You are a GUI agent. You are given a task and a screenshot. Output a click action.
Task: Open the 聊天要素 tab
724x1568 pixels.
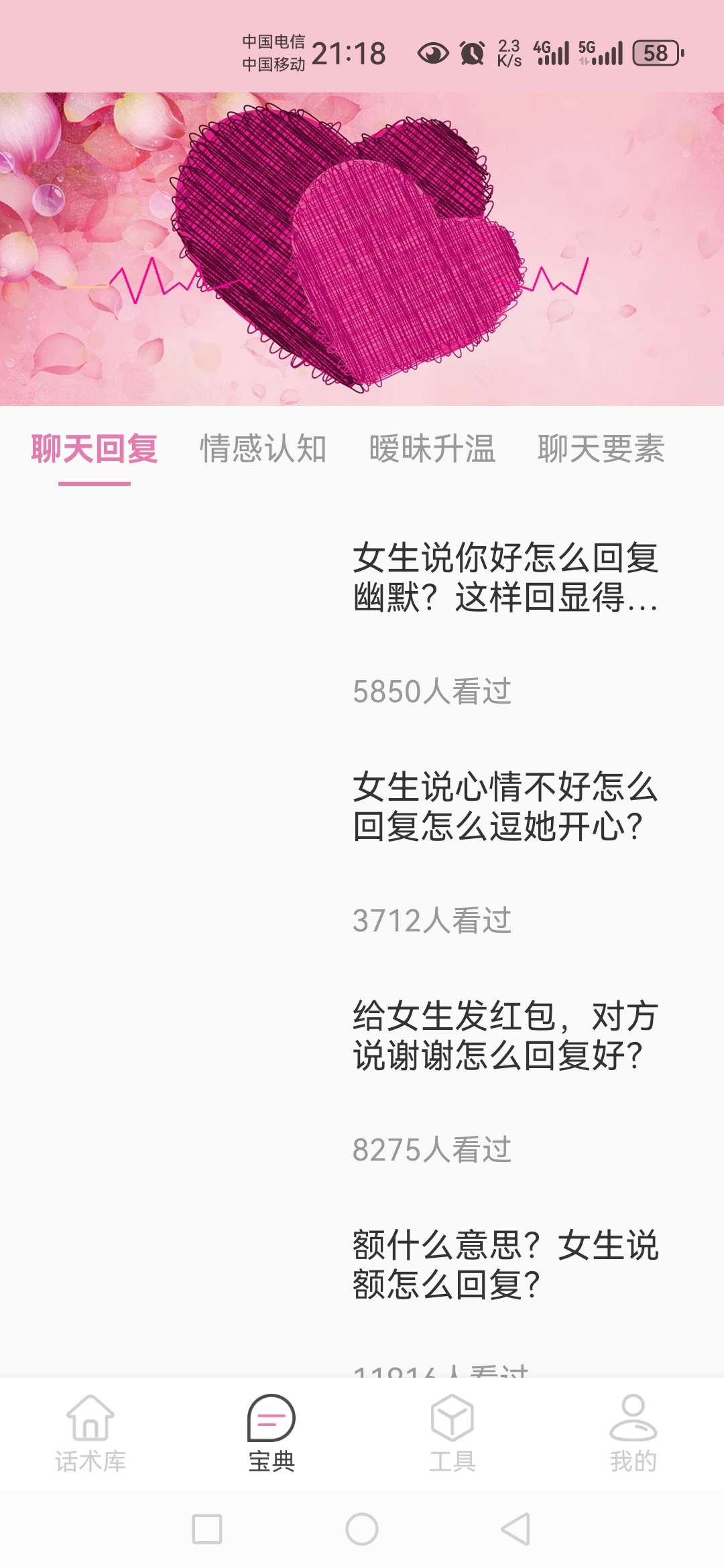click(x=601, y=449)
